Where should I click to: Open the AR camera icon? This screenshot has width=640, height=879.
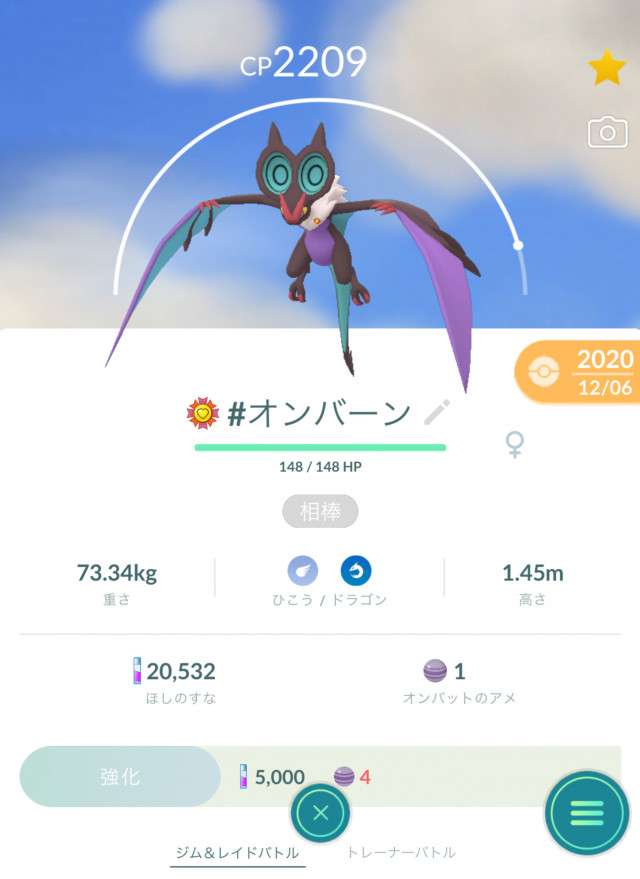click(607, 132)
